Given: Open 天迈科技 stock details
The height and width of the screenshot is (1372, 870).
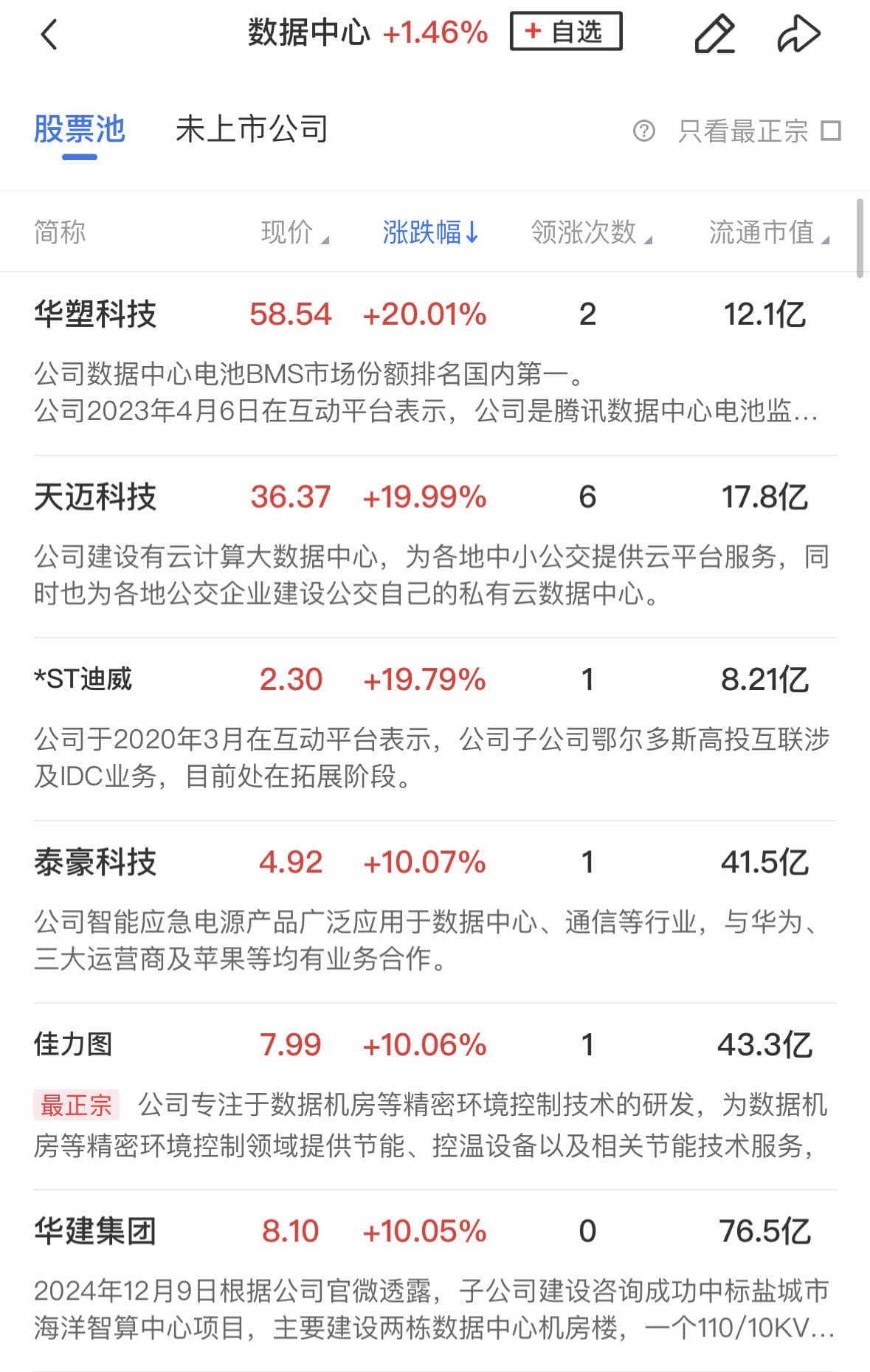Looking at the screenshot, I should 95,497.
